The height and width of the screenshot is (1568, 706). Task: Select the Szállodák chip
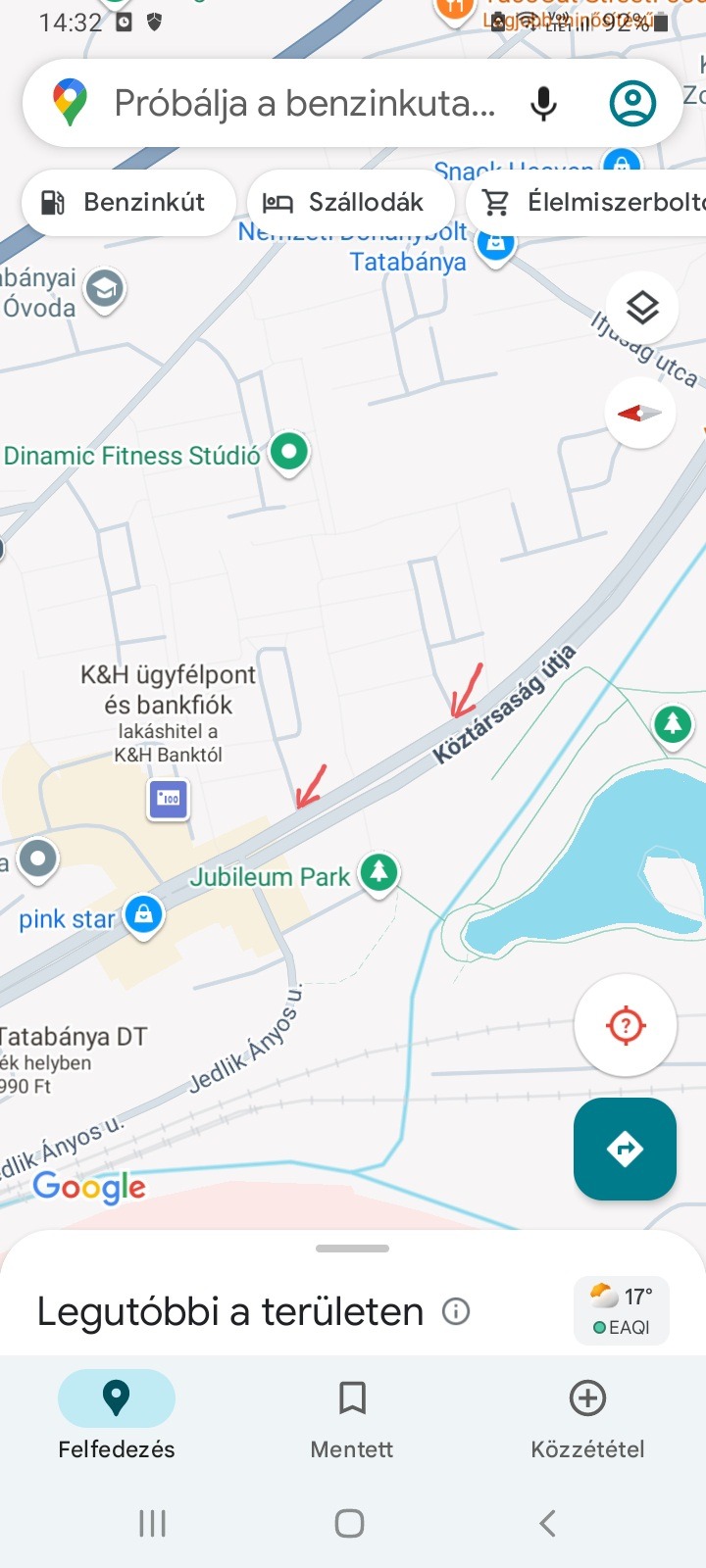(351, 203)
